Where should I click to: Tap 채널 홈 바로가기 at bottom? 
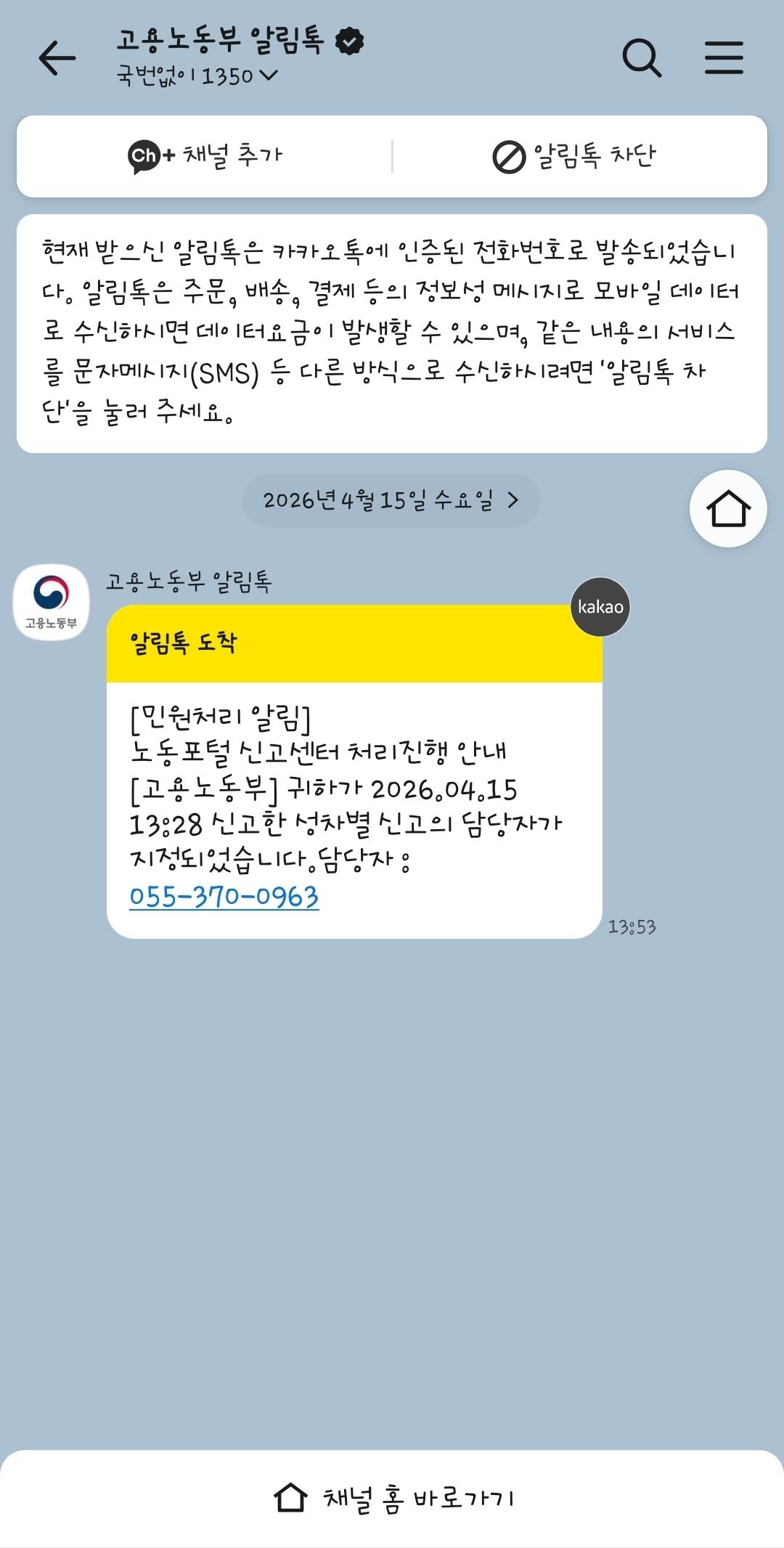pyautogui.click(x=392, y=1498)
